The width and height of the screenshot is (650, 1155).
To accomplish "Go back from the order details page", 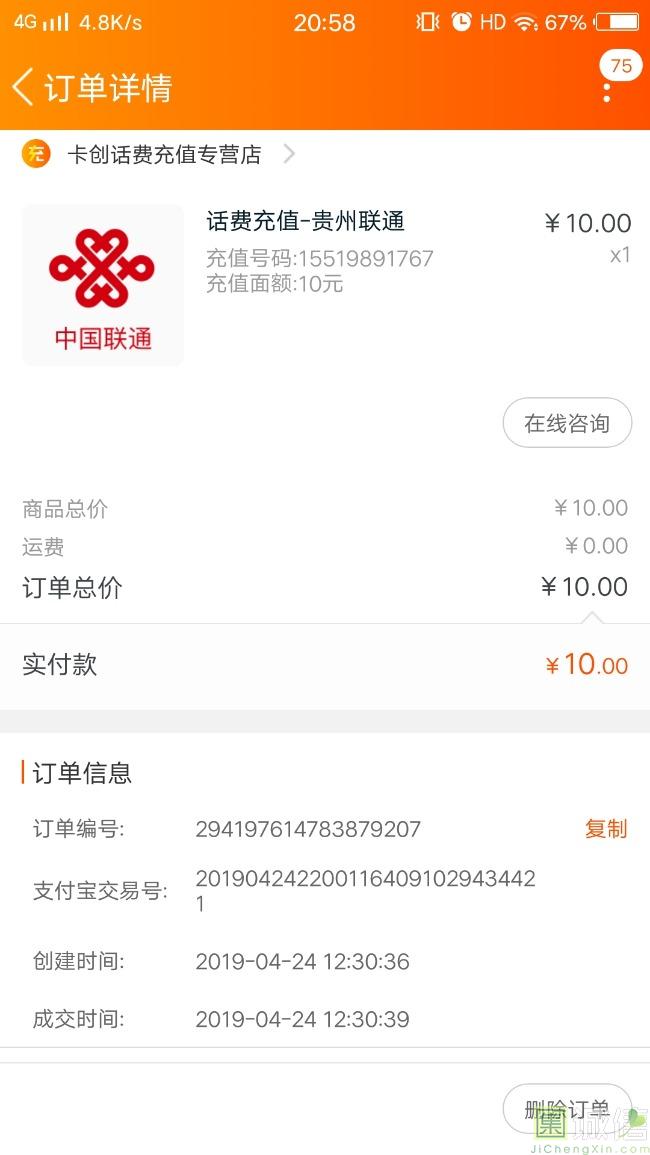I will pos(24,88).
